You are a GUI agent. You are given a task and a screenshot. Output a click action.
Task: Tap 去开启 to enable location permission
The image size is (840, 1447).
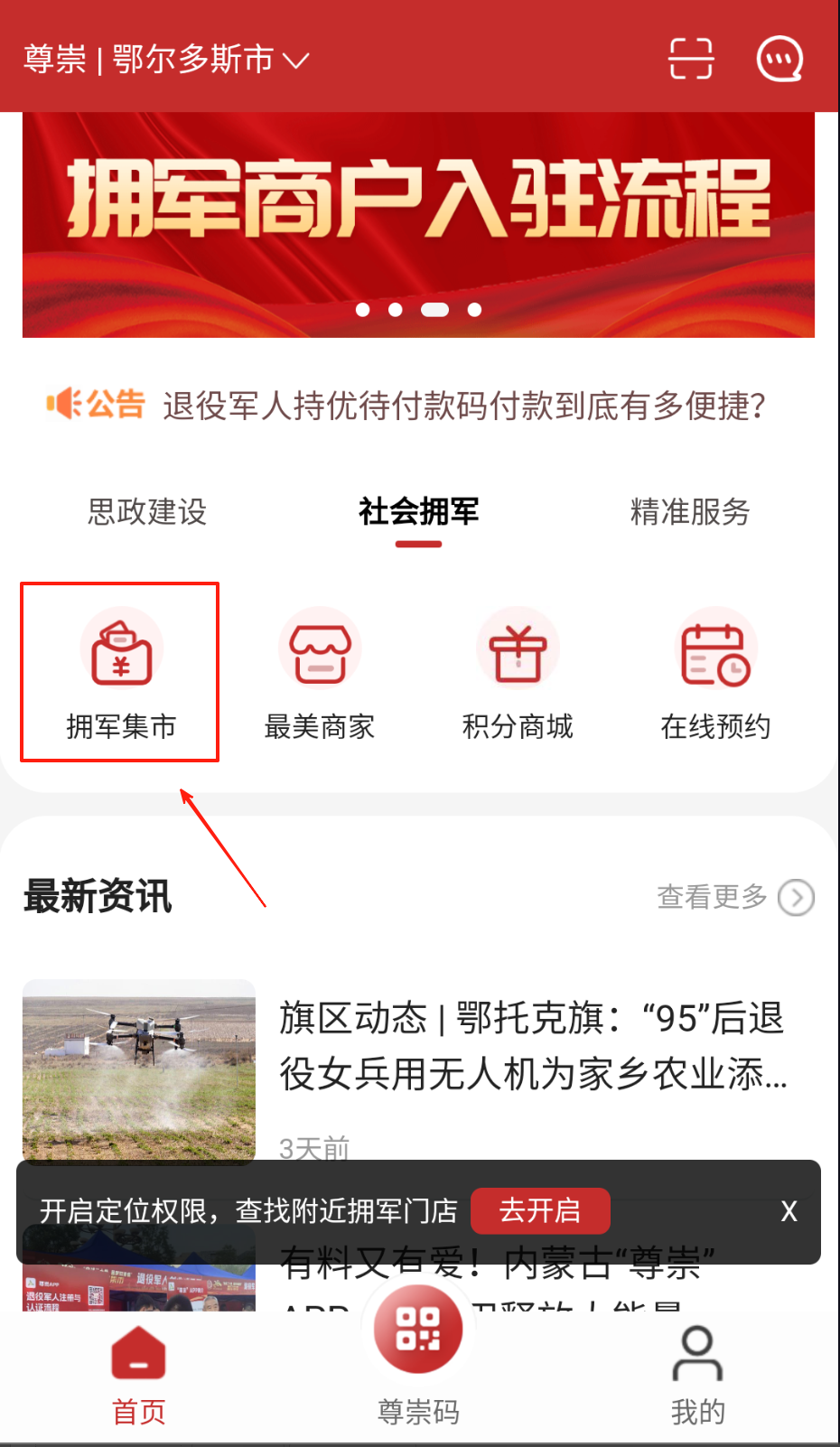(540, 1210)
